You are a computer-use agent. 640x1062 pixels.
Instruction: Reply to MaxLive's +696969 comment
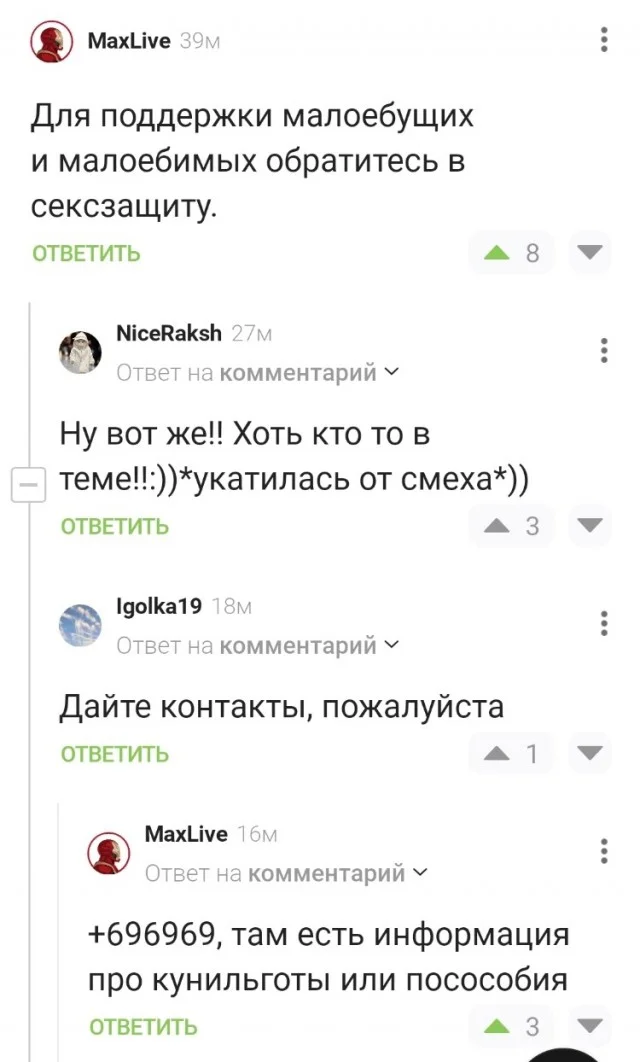tap(143, 1027)
